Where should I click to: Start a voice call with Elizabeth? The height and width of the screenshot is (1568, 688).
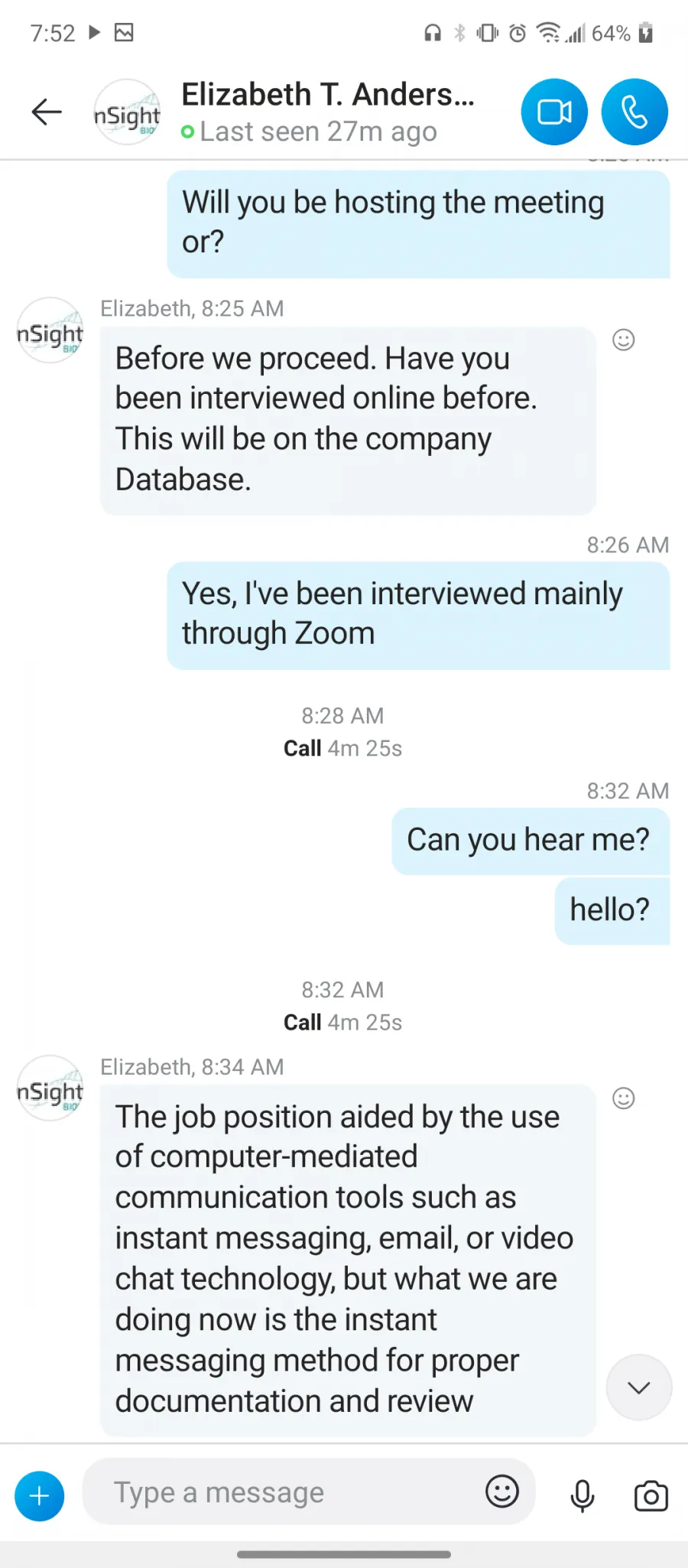(x=634, y=112)
